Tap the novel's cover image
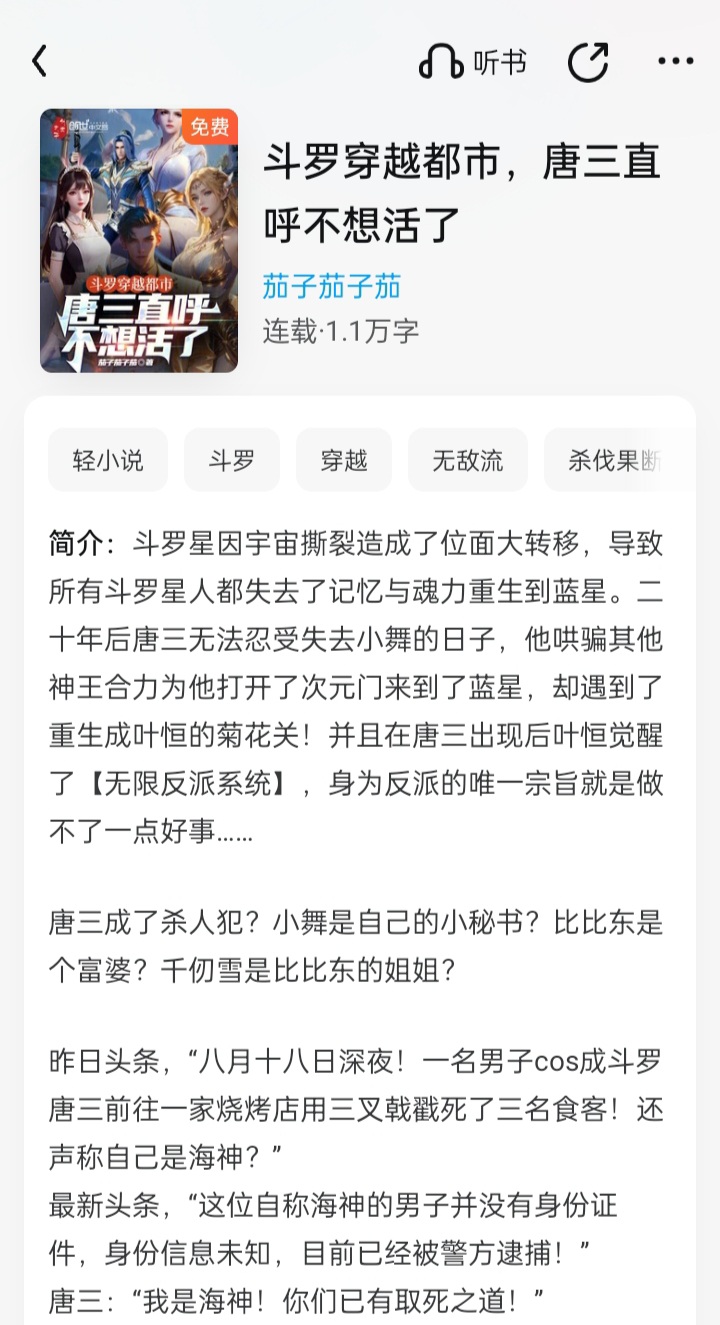 point(139,240)
